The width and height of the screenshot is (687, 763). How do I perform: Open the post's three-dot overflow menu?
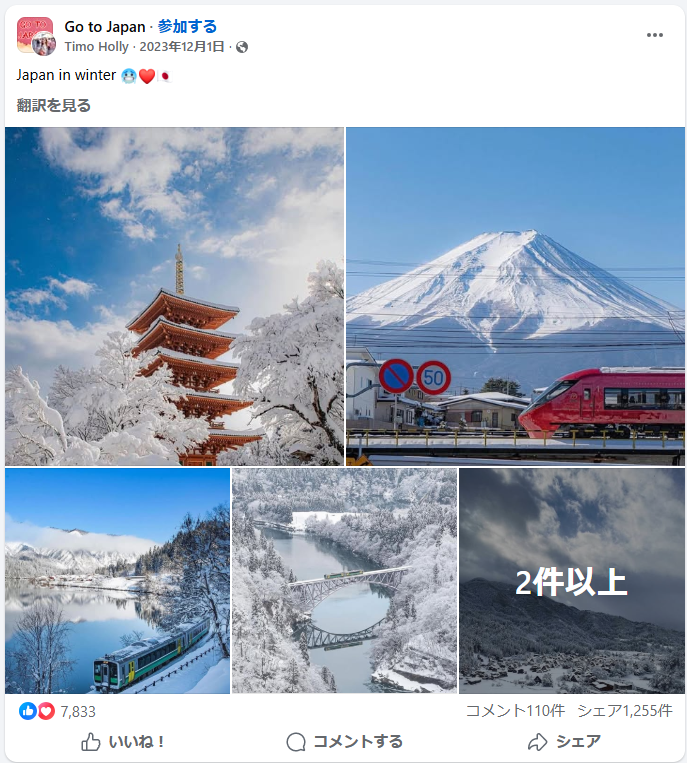pos(654,35)
